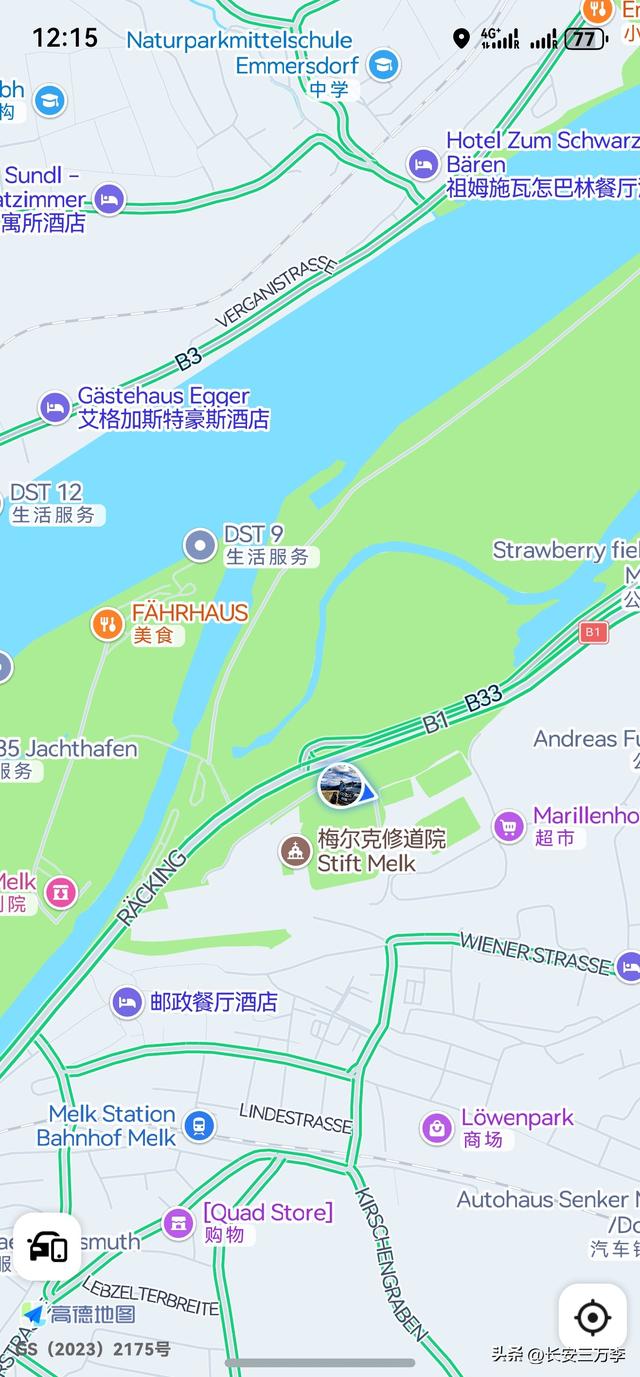Tap the Melk Station Bahnhof Melk marker
The height and width of the screenshot is (1377, 640).
click(200, 1126)
